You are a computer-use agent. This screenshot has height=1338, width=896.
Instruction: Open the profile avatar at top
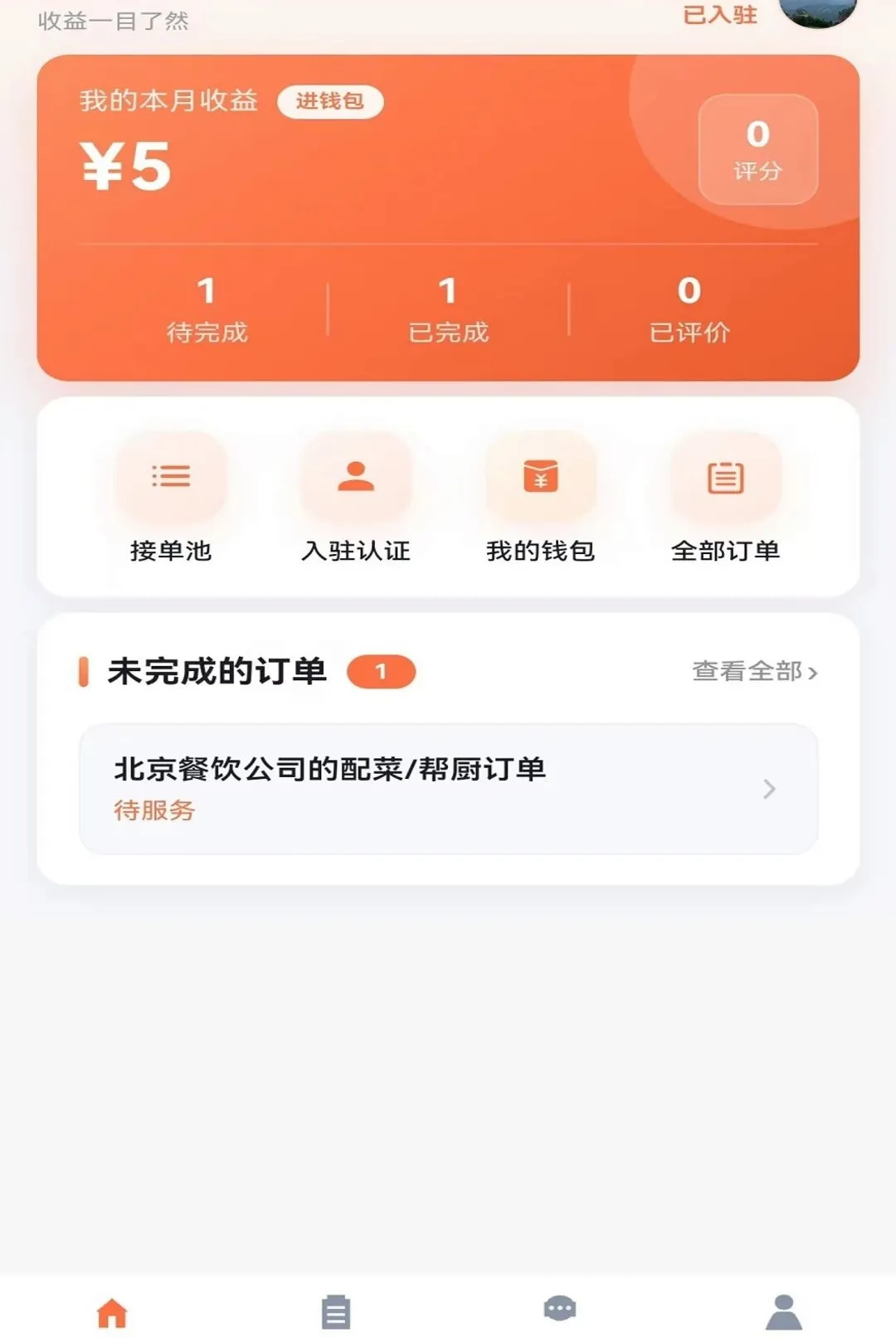tap(818, 10)
